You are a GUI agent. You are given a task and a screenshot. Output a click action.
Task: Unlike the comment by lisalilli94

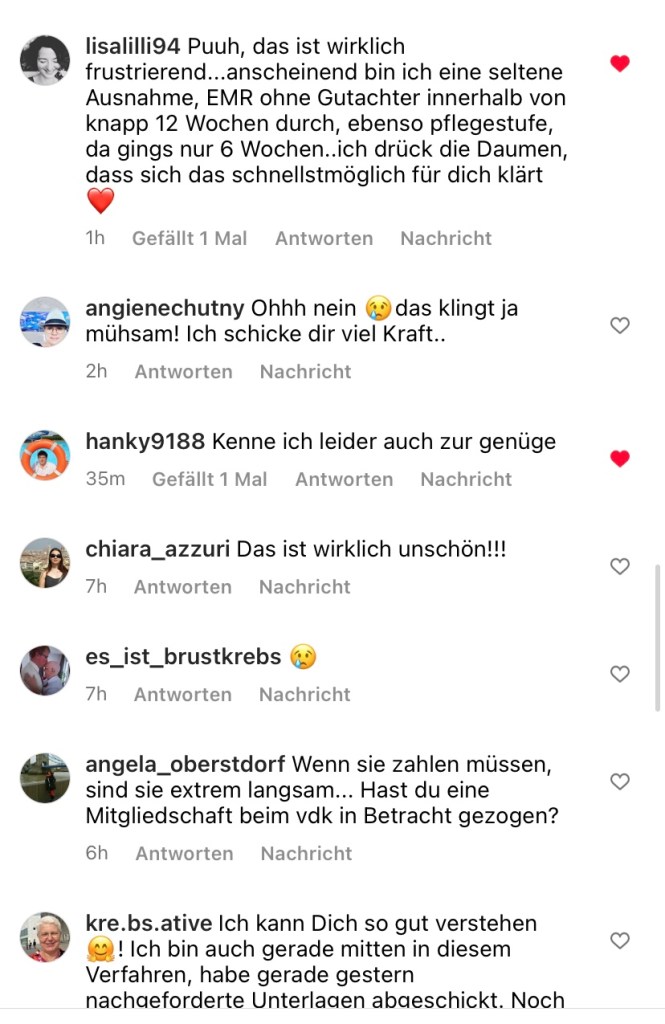pyautogui.click(x=620, y=64)
